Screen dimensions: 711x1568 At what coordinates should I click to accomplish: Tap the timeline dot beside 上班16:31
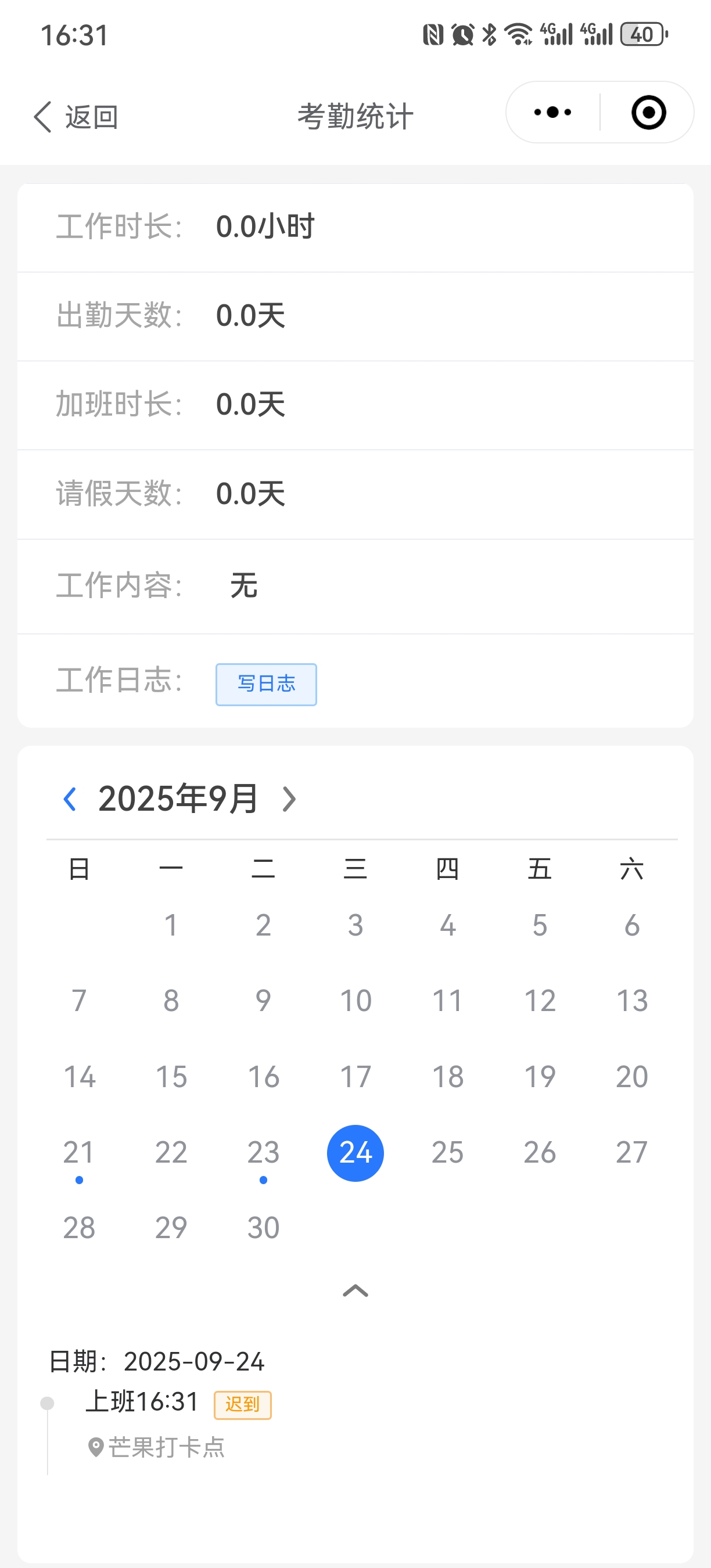click(48, 1402)
